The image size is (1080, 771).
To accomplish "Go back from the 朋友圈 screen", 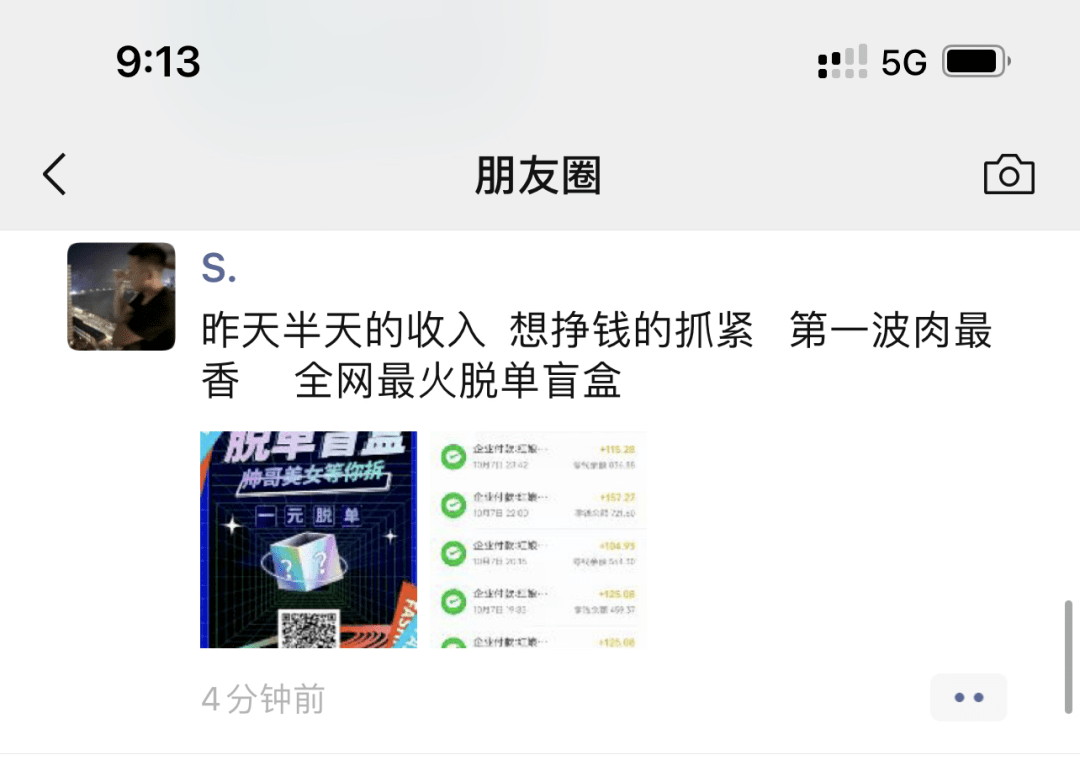I will [x=55, y=175].
